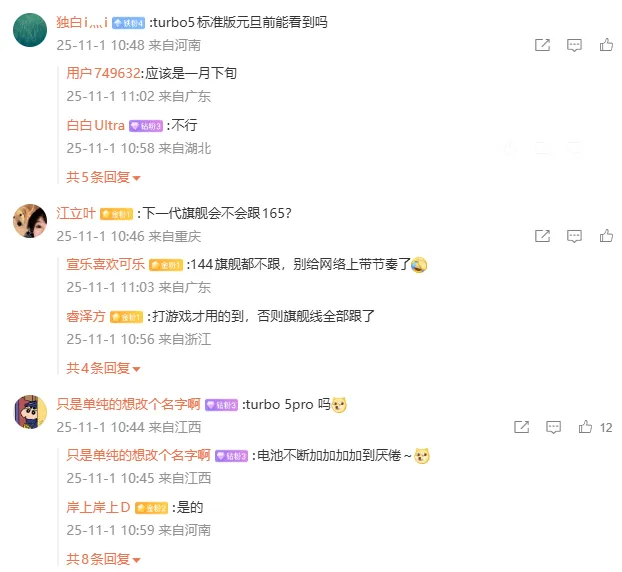Reply to 江立叶's flagship comment
The image size is (622, 572).
point(574,237)
